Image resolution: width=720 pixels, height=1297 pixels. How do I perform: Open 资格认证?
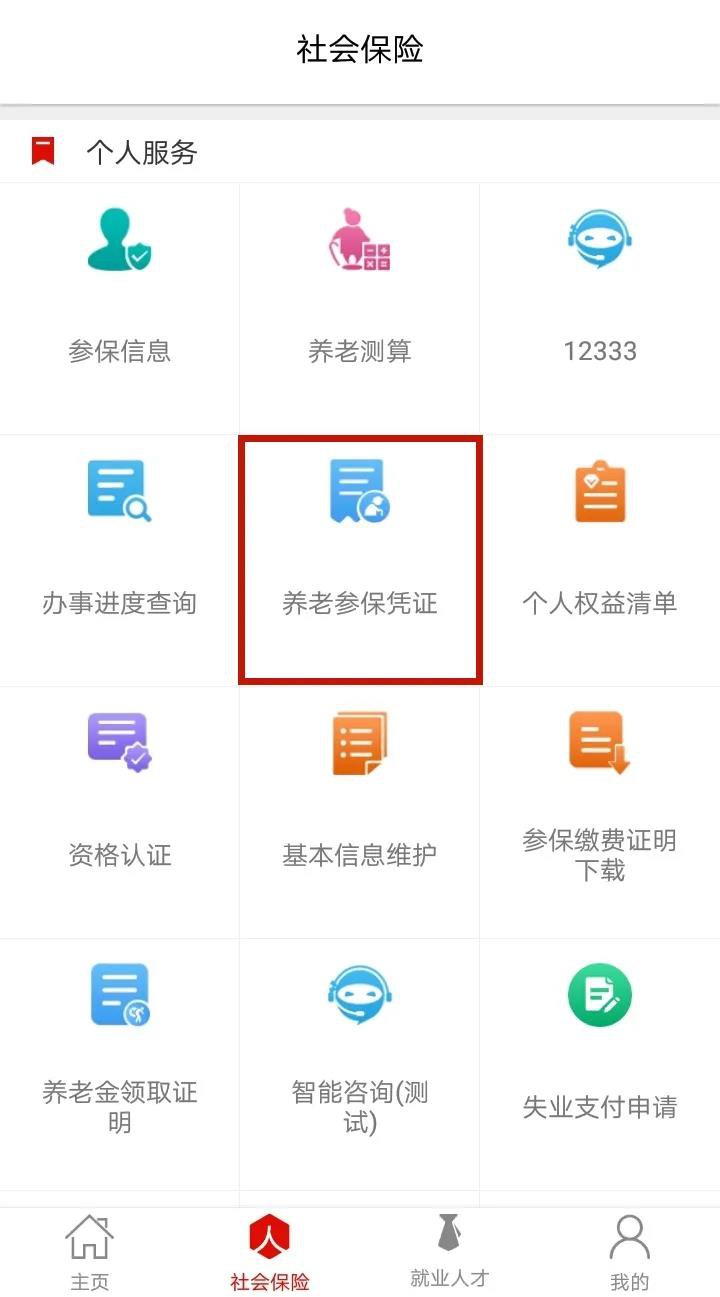[119, 797]
